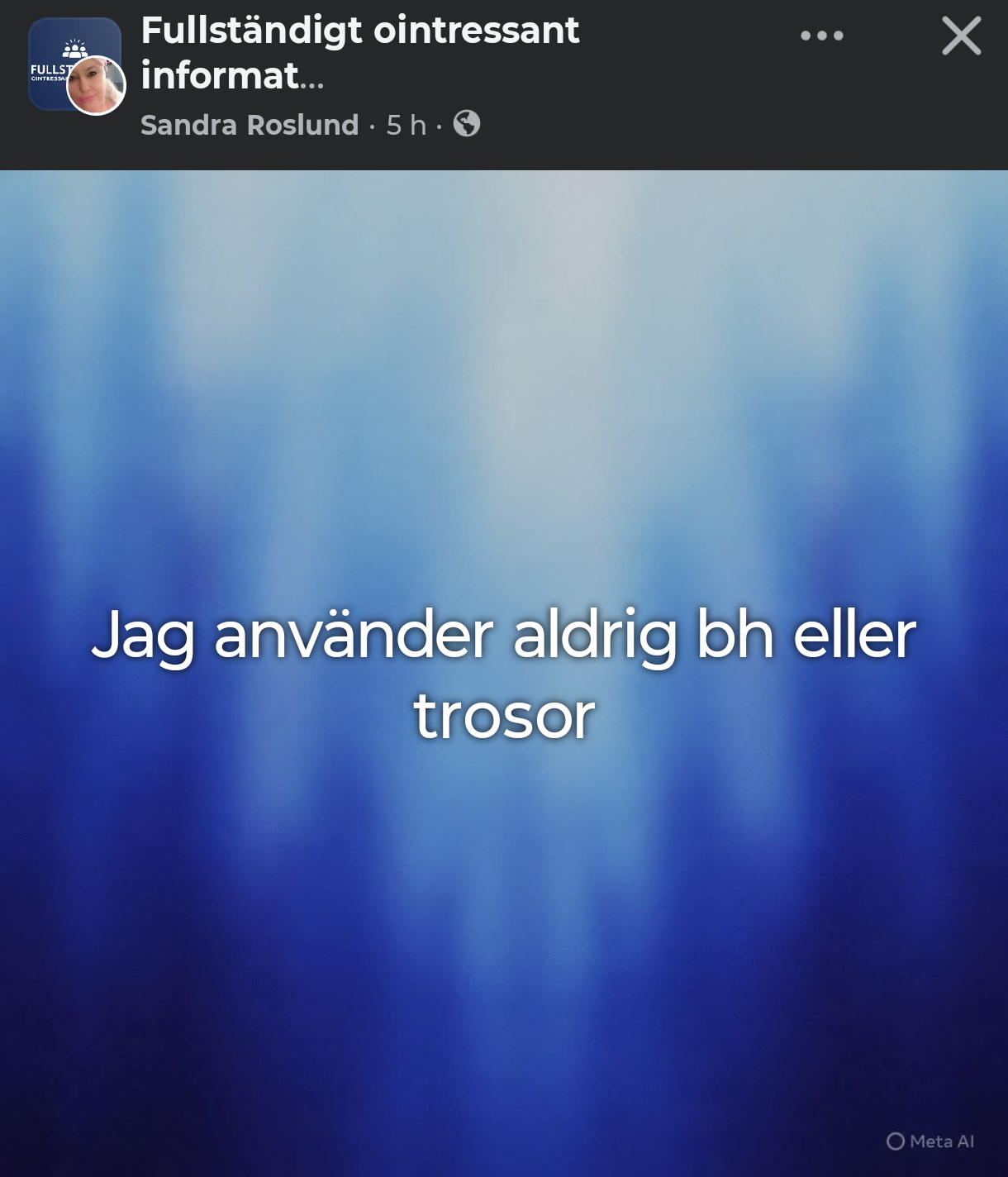This screenshot has width=1008, height=1177.
Task: Tap the group and profile avatar
Action: [x=76, y=66]
